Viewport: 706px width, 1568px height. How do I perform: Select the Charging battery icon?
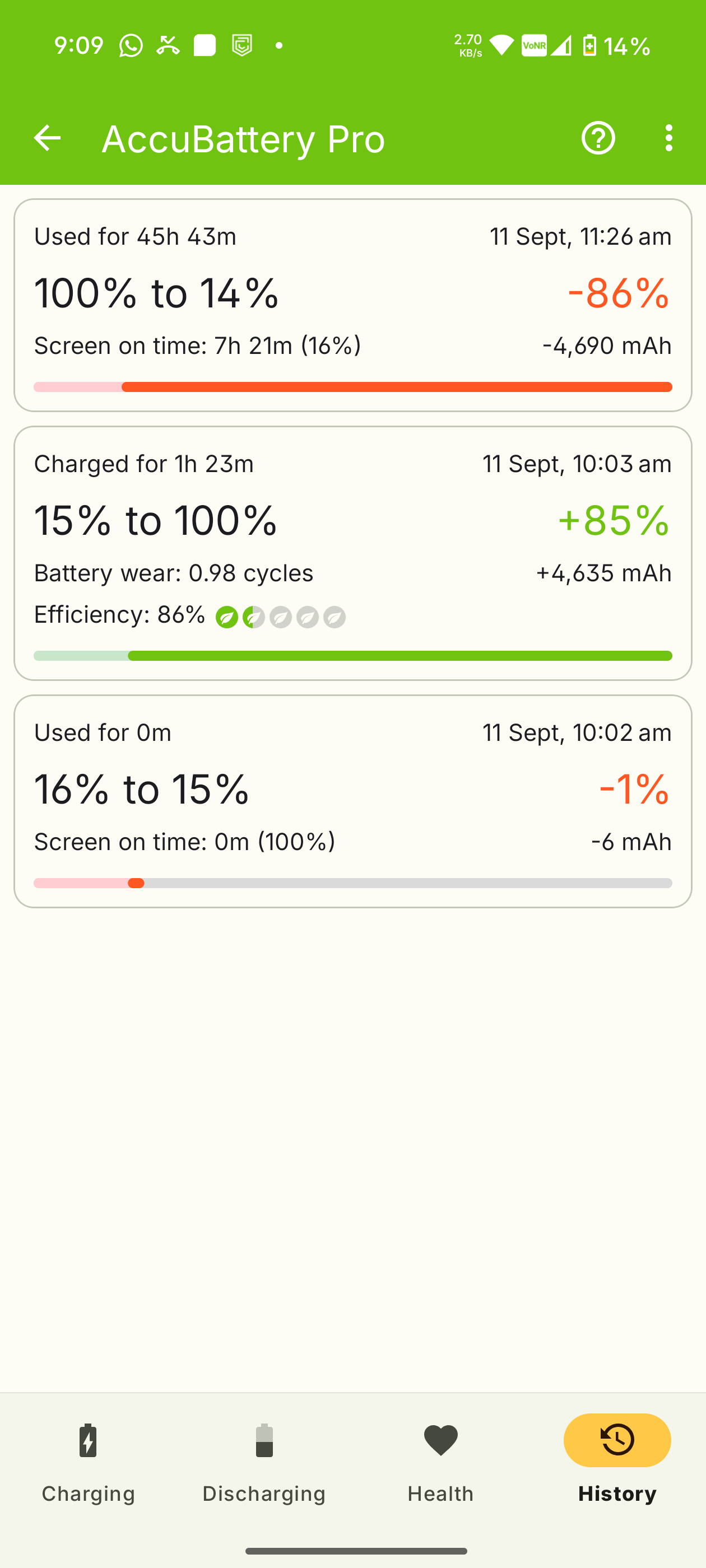pos(89,1440)
